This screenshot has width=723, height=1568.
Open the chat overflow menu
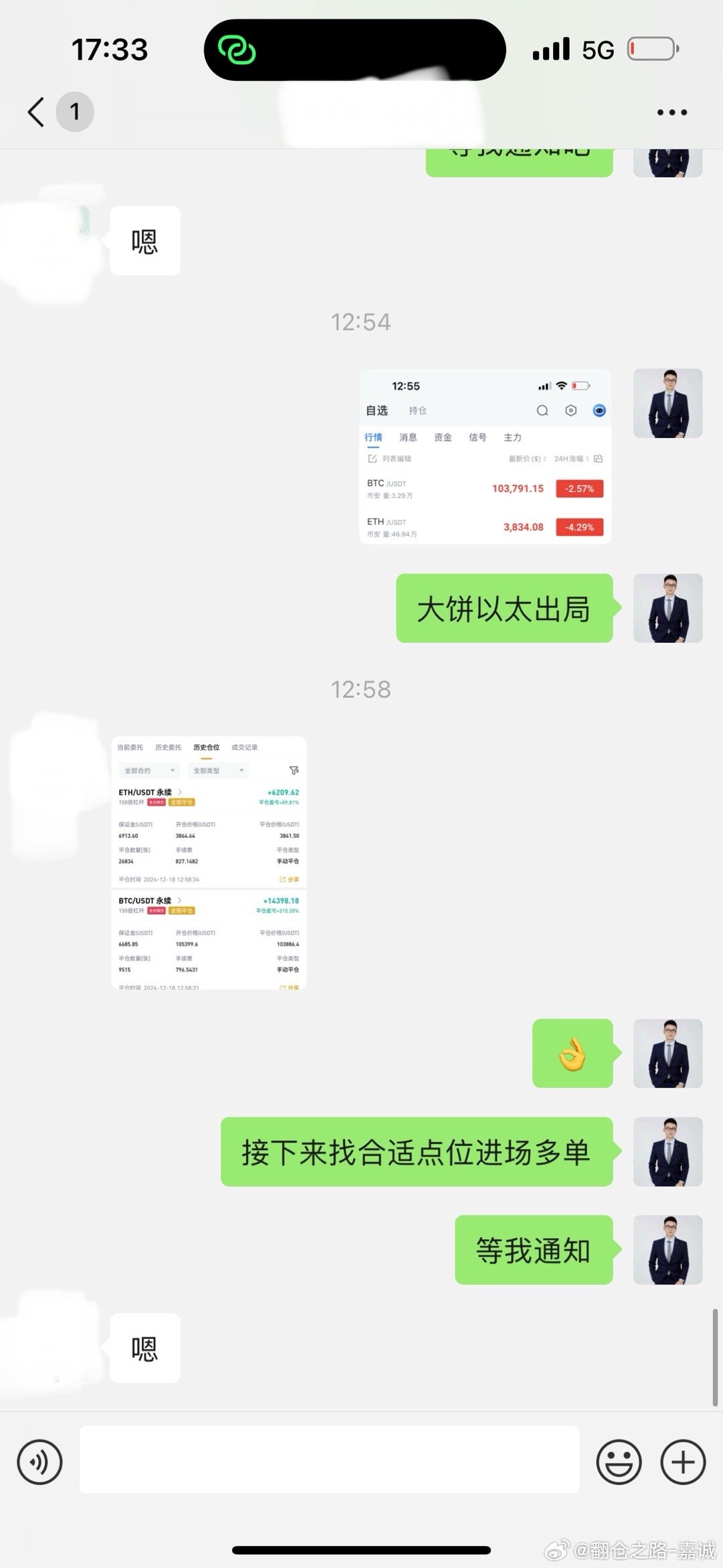[x=671, y=113]
